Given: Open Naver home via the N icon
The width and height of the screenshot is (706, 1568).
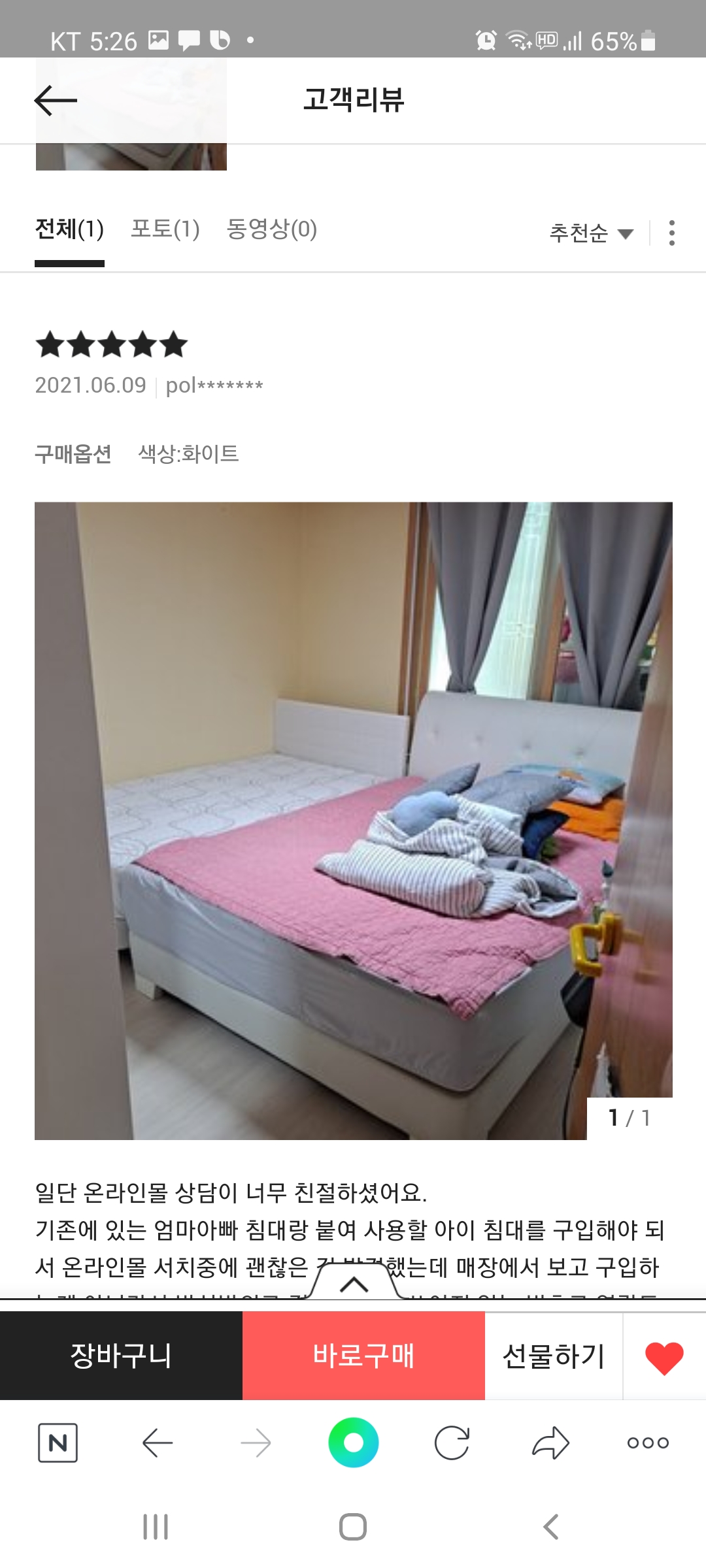Looking at the screenshot, I should coord(58,1442).
